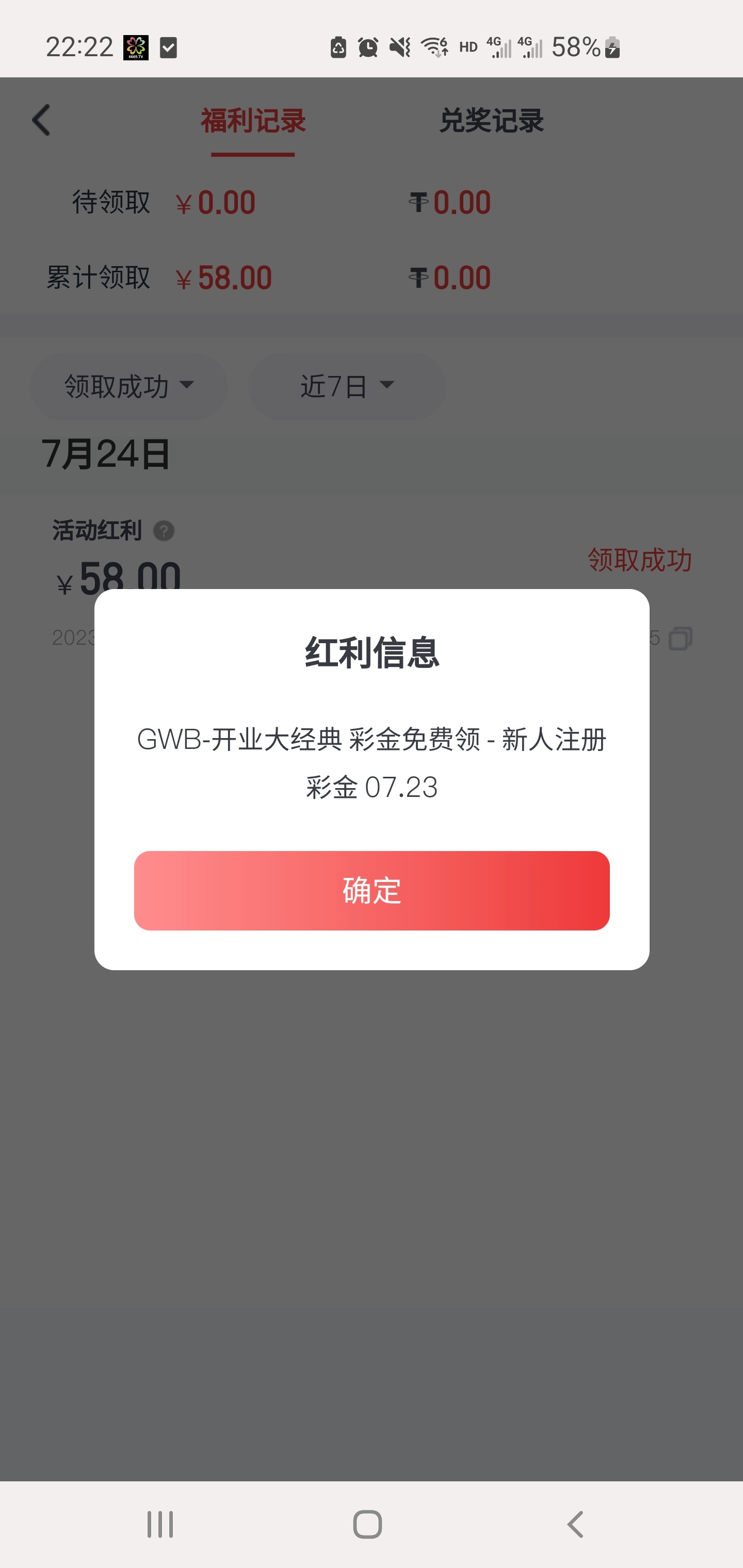
Task: Tap the 领取成功 status link
Action: (x=639, y=561)
